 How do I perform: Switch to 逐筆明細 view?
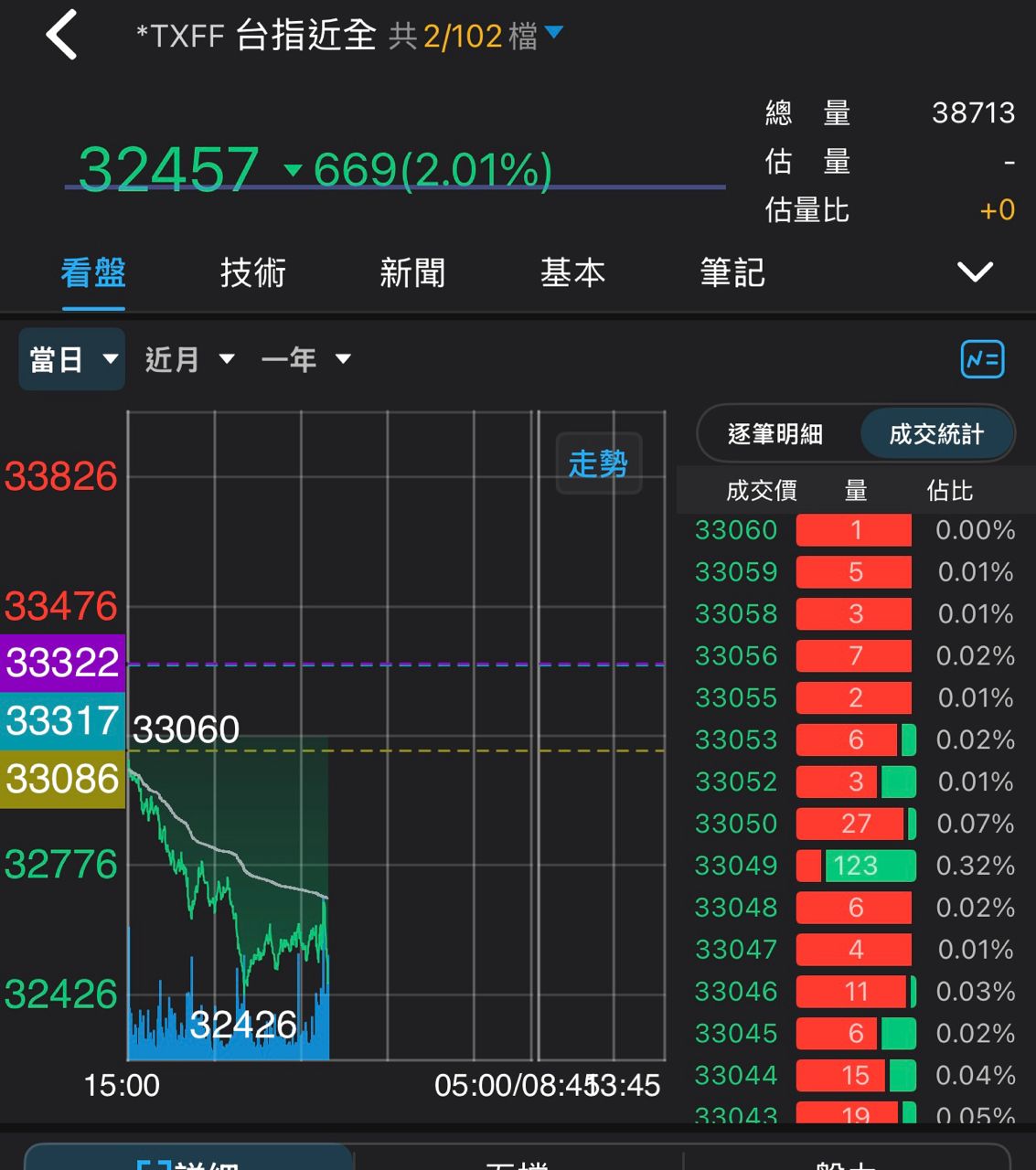(775, 434)
